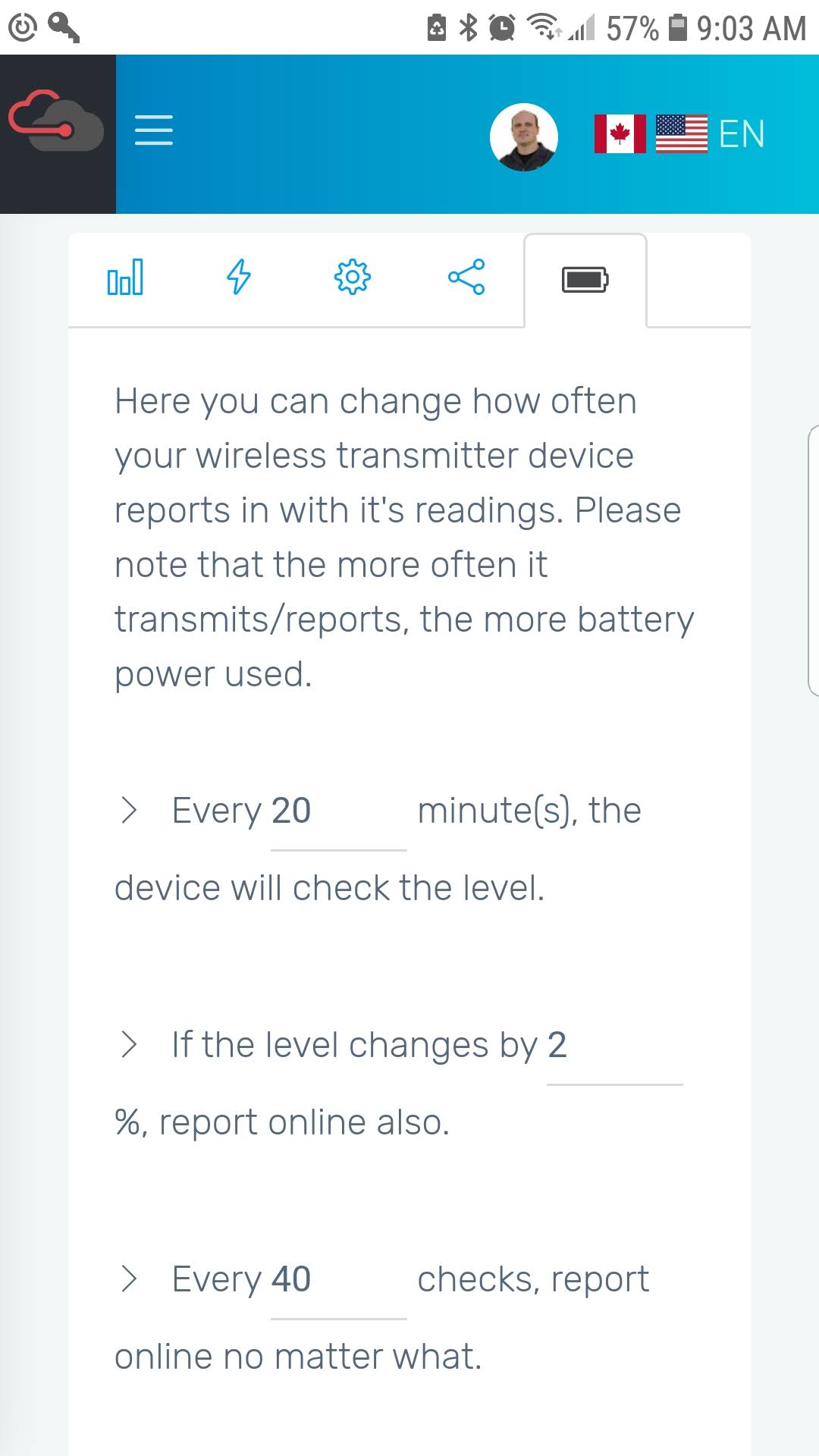Change the EN language setting
The width and height of the screenshot is (819, 1456).
click(x=741, y=134)
